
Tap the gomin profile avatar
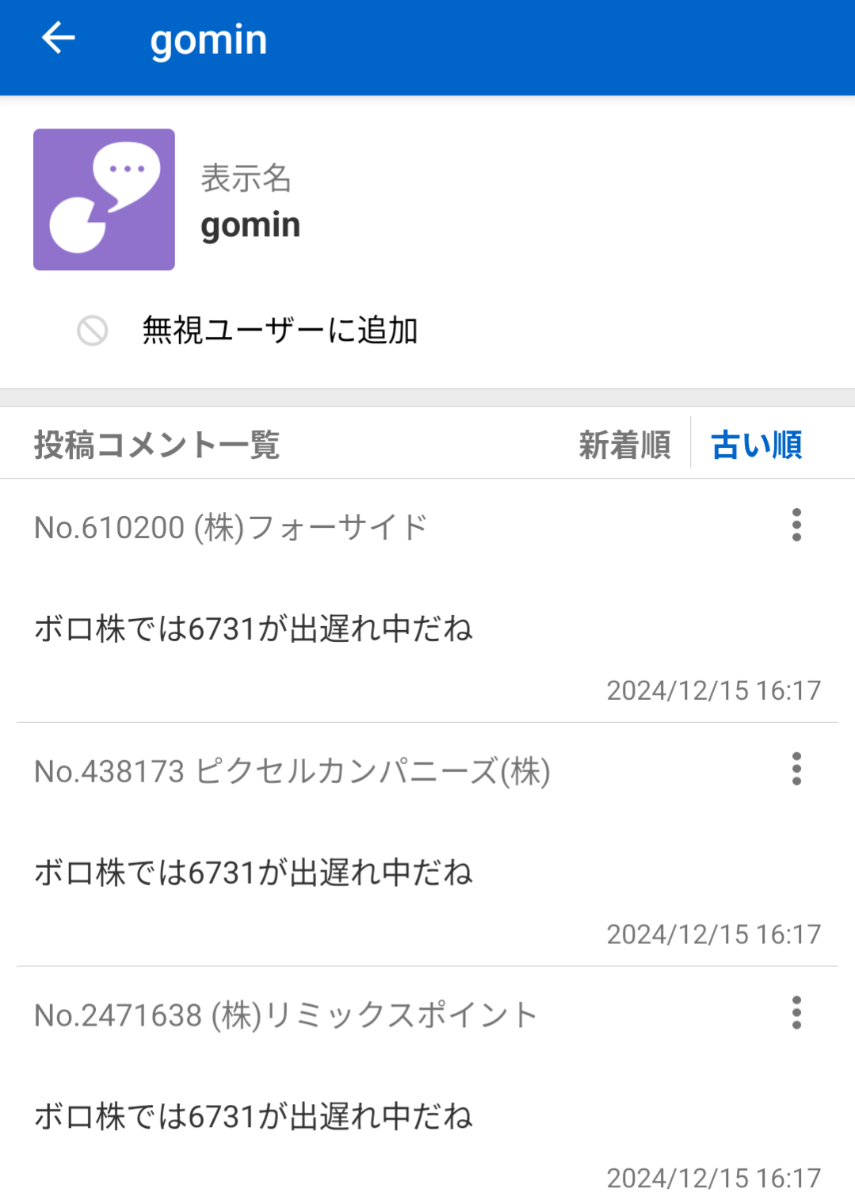click(x=104, y=199)
